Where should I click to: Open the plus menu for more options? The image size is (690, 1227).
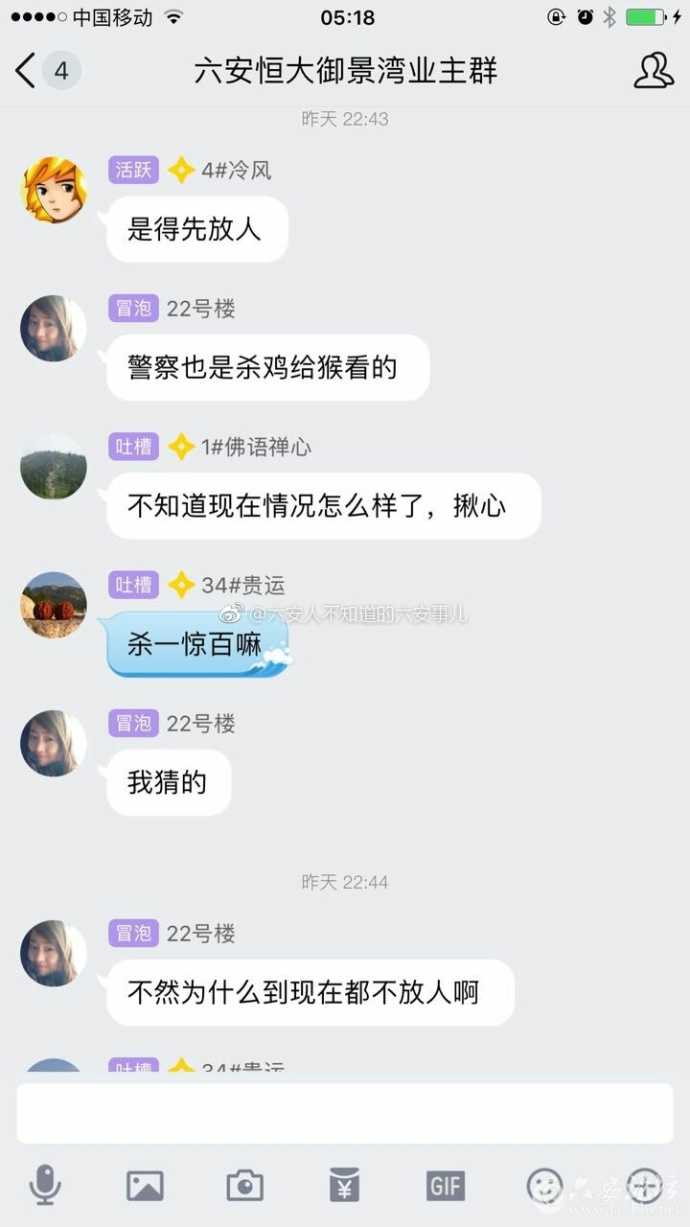click(x=645, y=1186)
